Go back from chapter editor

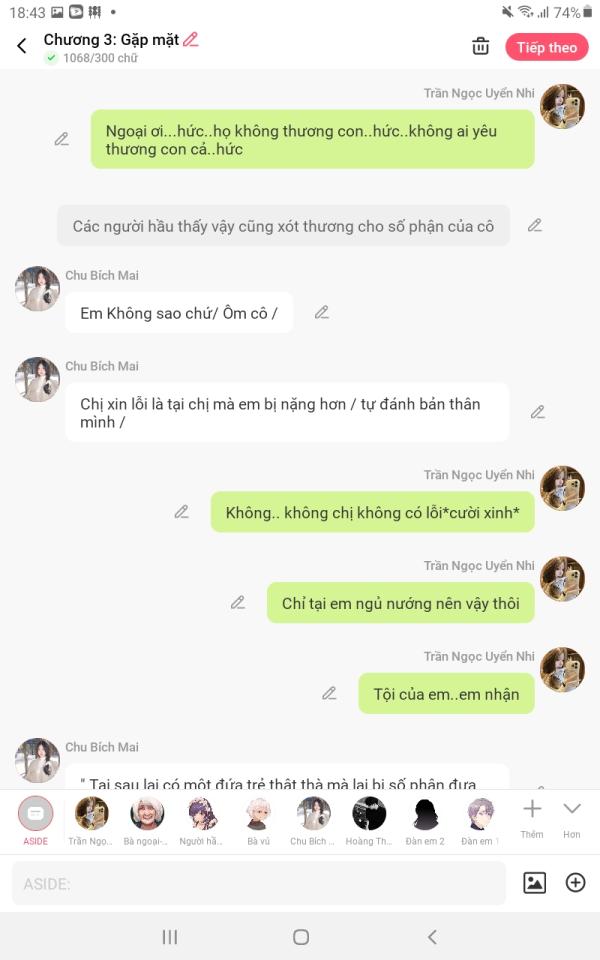[x=22, y=46]
